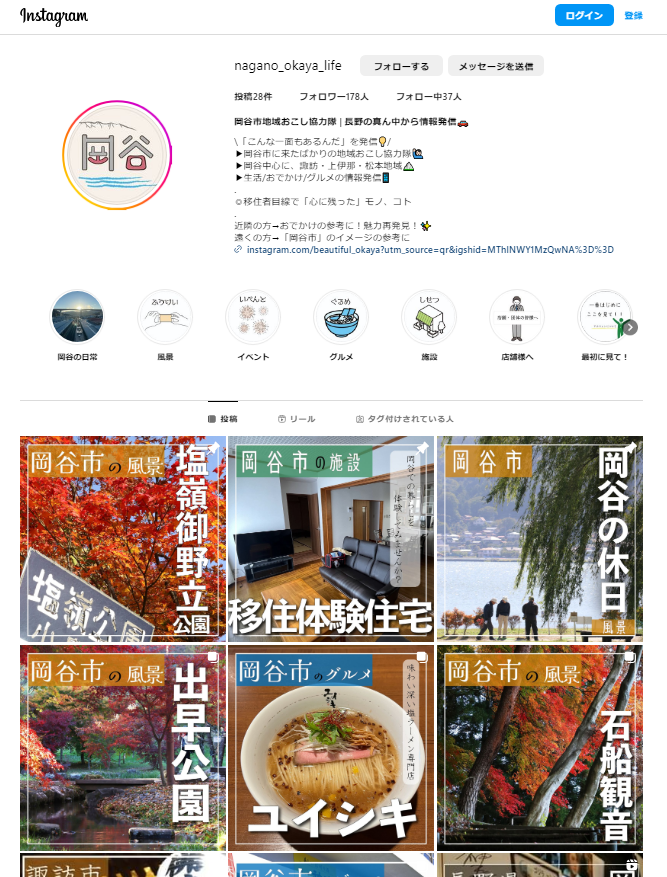View the 岡谷の日常 story highlight
The image size is (667, 877).
click(77, 317)
